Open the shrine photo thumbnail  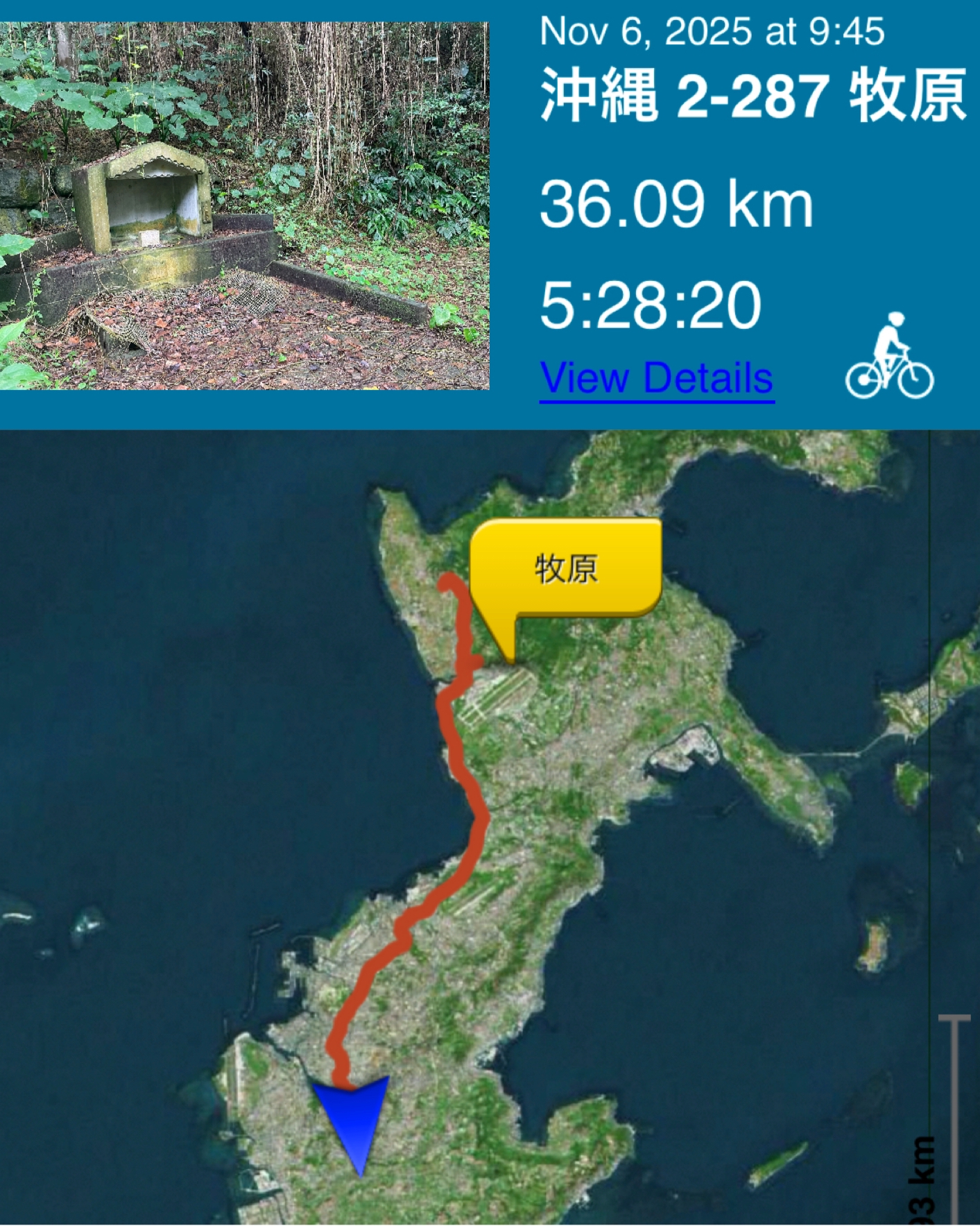(244, 205)
